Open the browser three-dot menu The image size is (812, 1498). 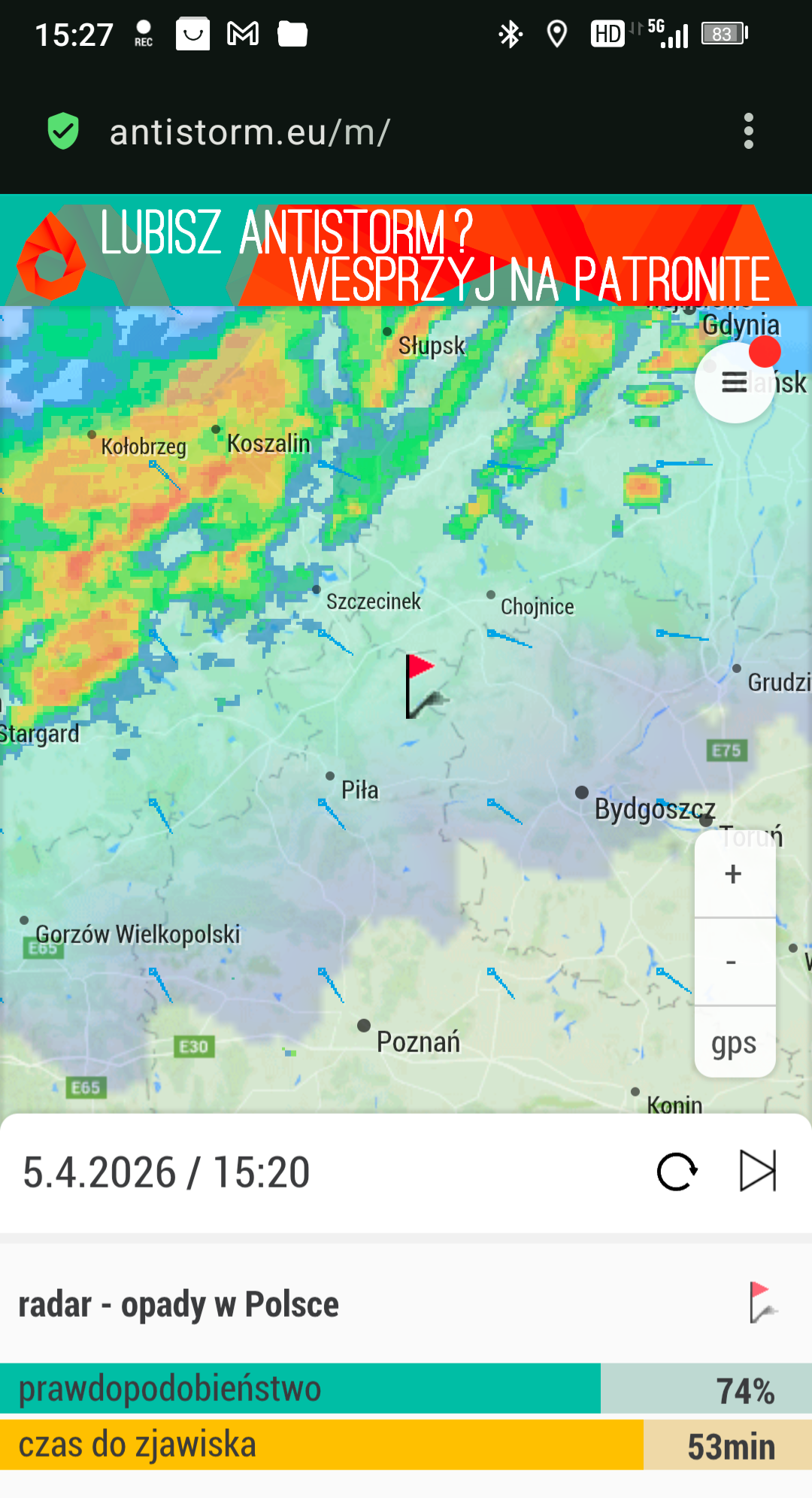749,131
